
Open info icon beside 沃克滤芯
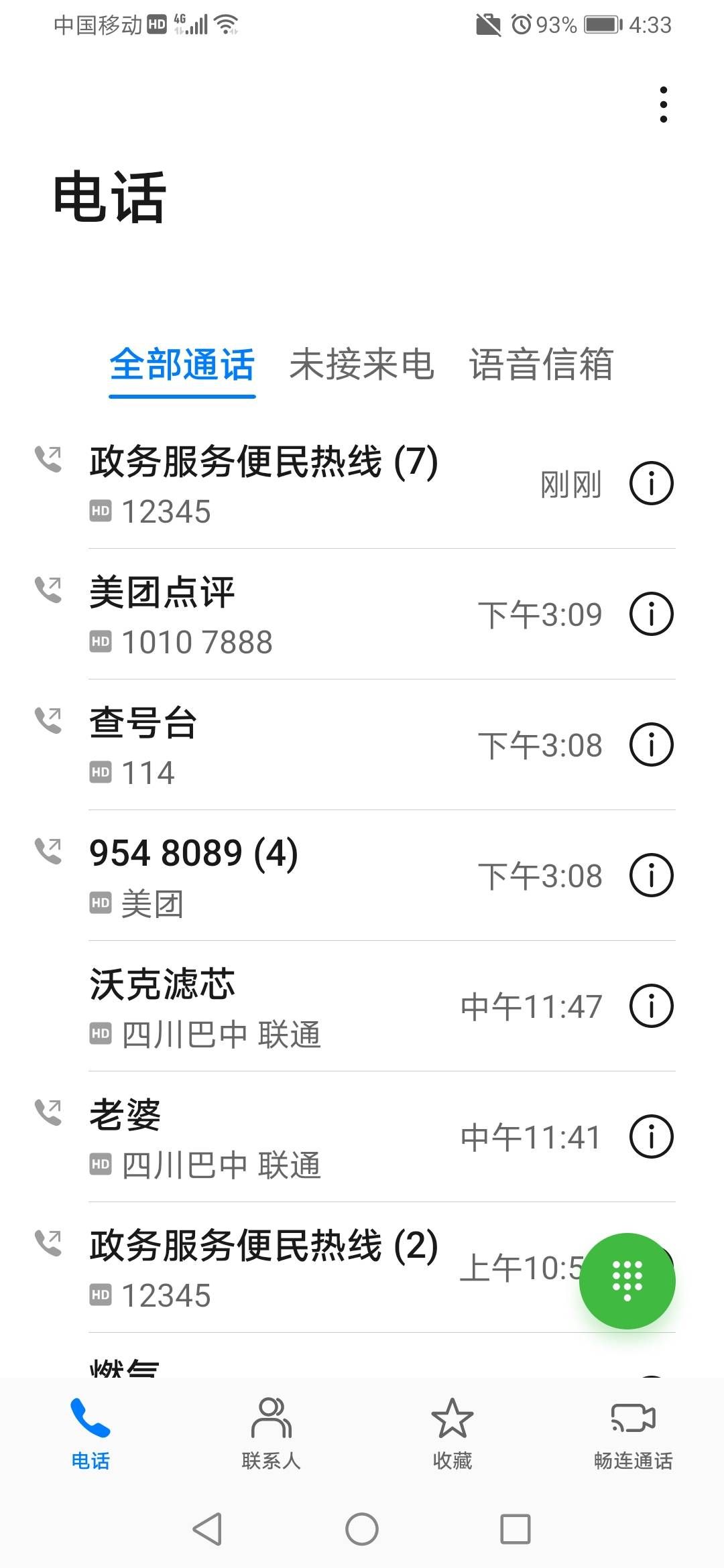[651, 1006]
